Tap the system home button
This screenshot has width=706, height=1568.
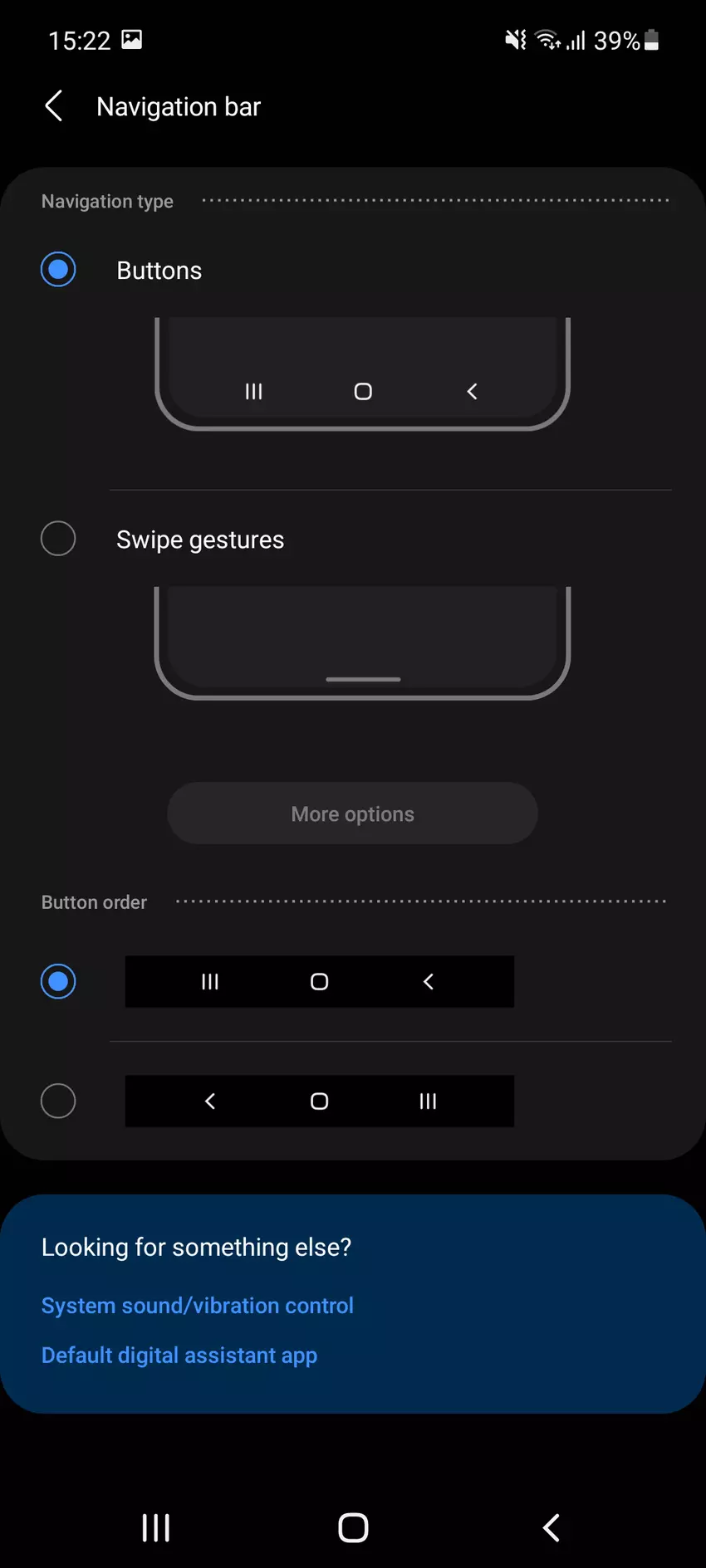point(353,1527)
